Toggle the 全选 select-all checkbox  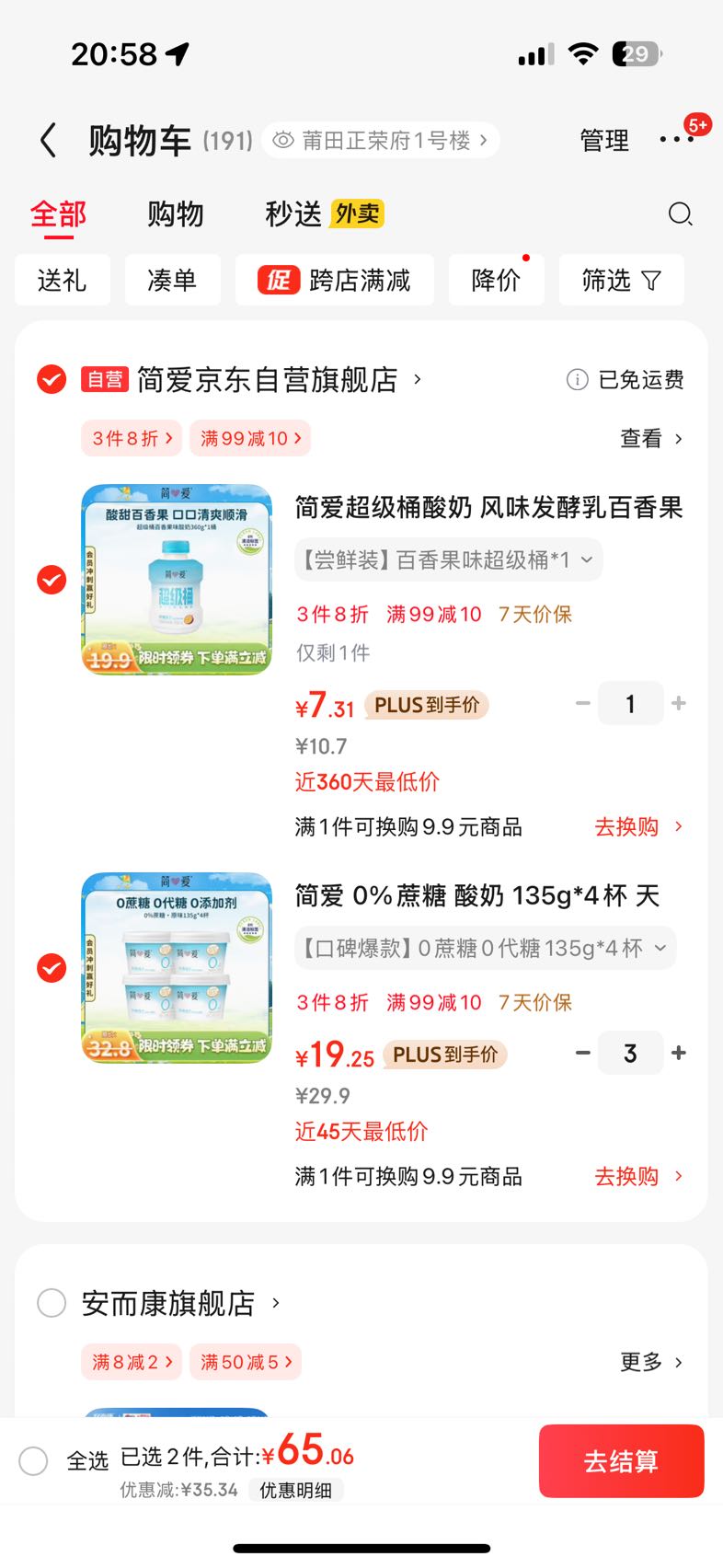click(33, 1460)
